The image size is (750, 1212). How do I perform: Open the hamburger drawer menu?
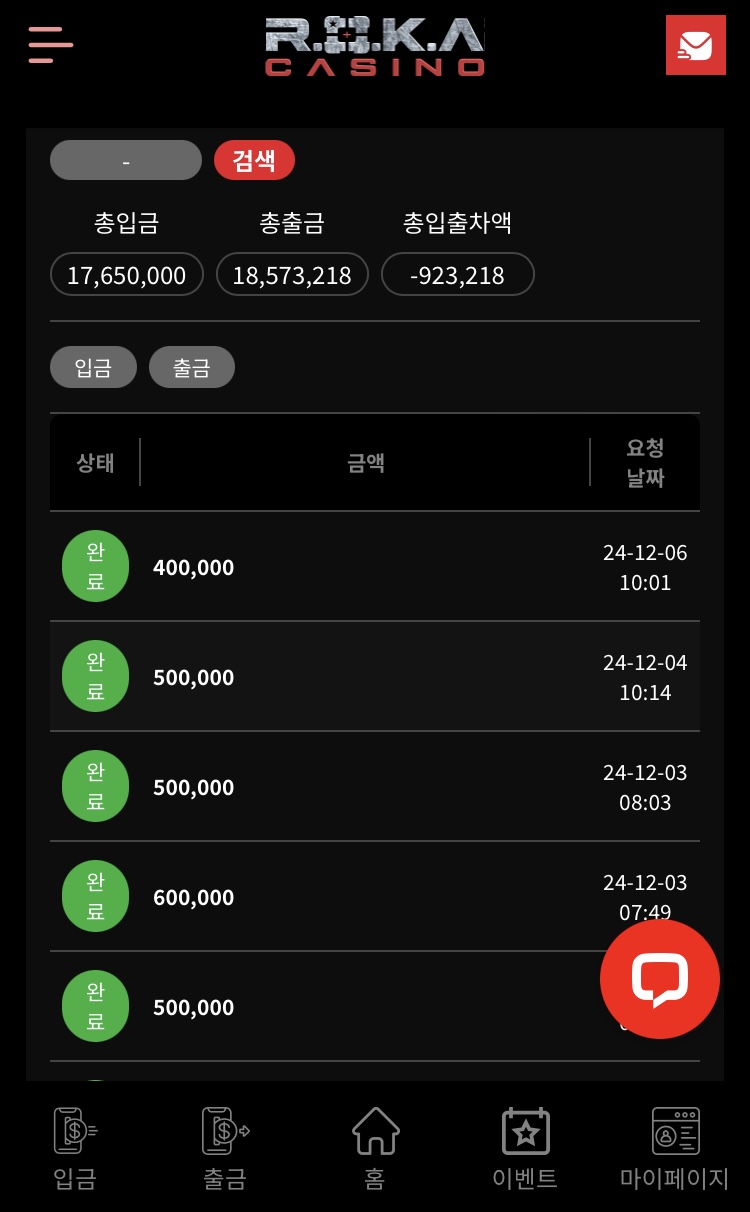[x=50, y=45]
